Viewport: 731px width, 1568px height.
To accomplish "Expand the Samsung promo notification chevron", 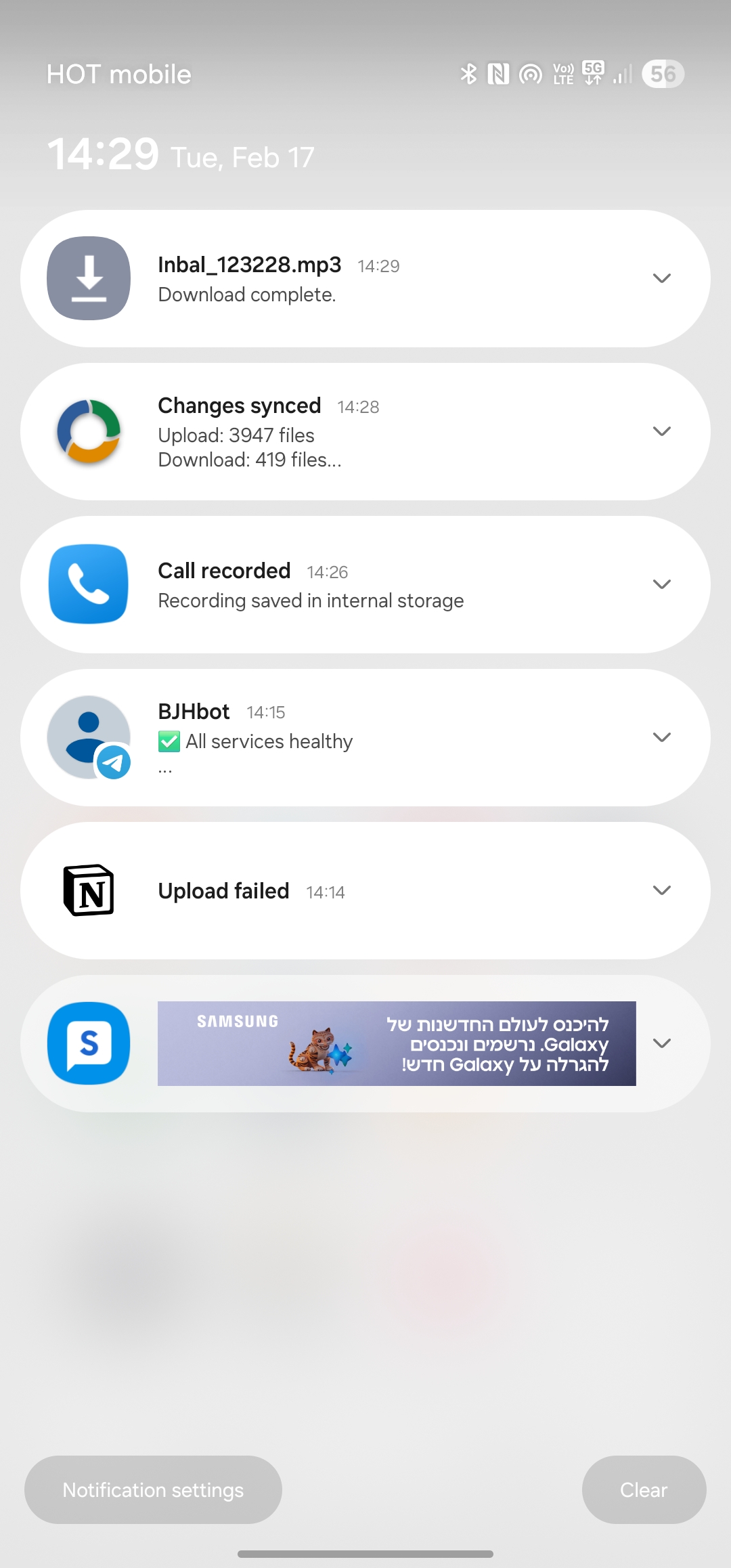I will 661,1043.
